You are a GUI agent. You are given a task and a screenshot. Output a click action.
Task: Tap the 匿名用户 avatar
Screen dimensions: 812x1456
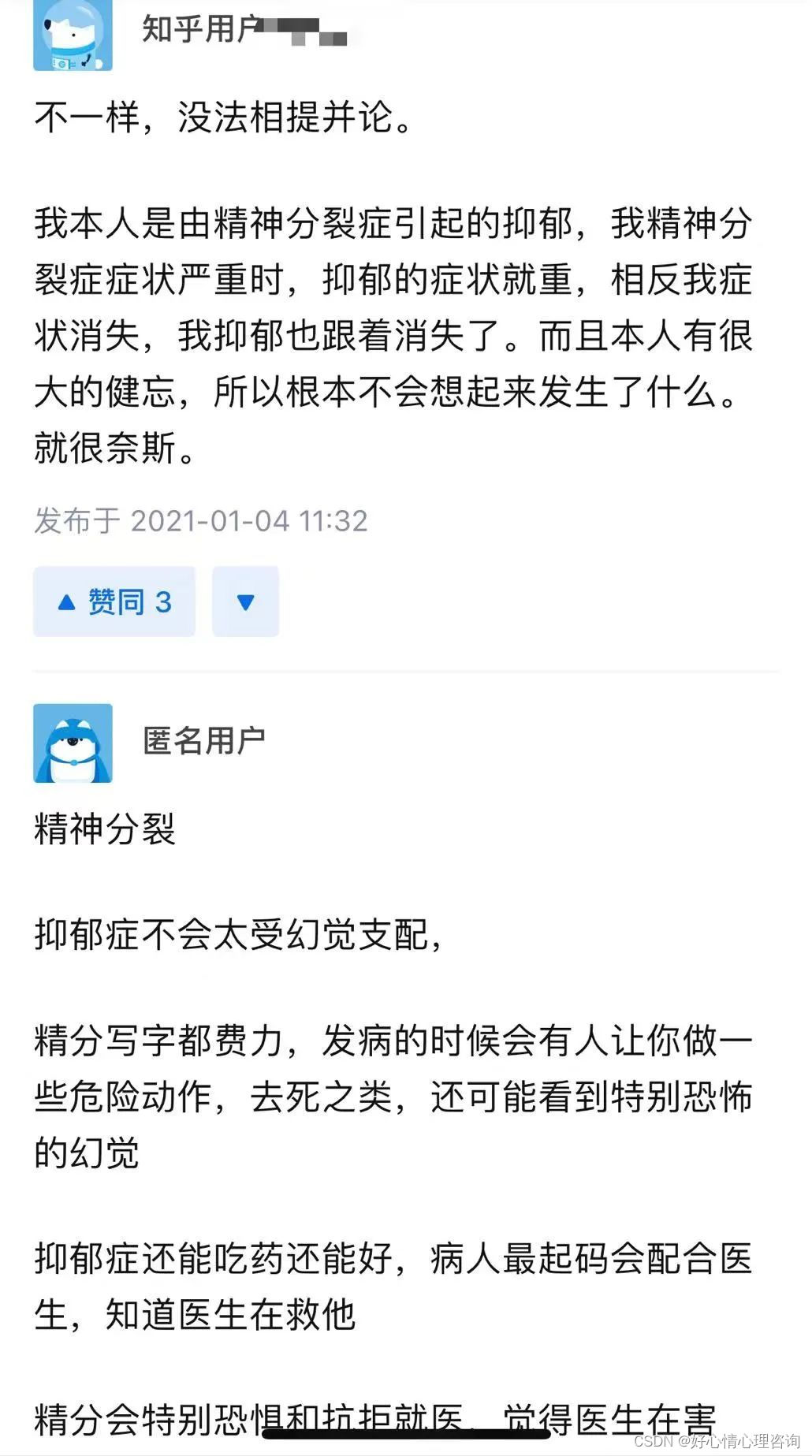pyautogui.click(x=73, y=743)
